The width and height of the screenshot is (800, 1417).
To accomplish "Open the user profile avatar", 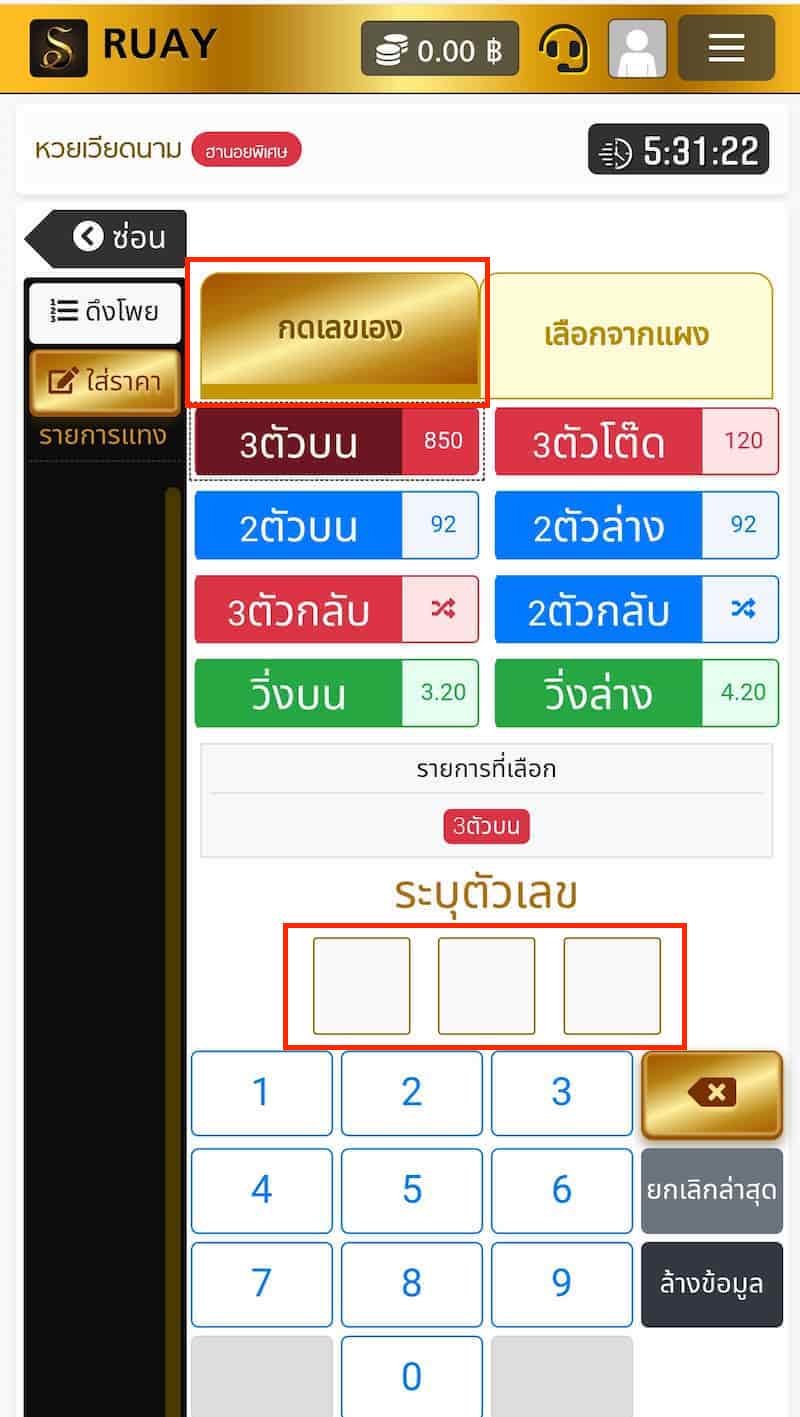I will pos(637,48).
